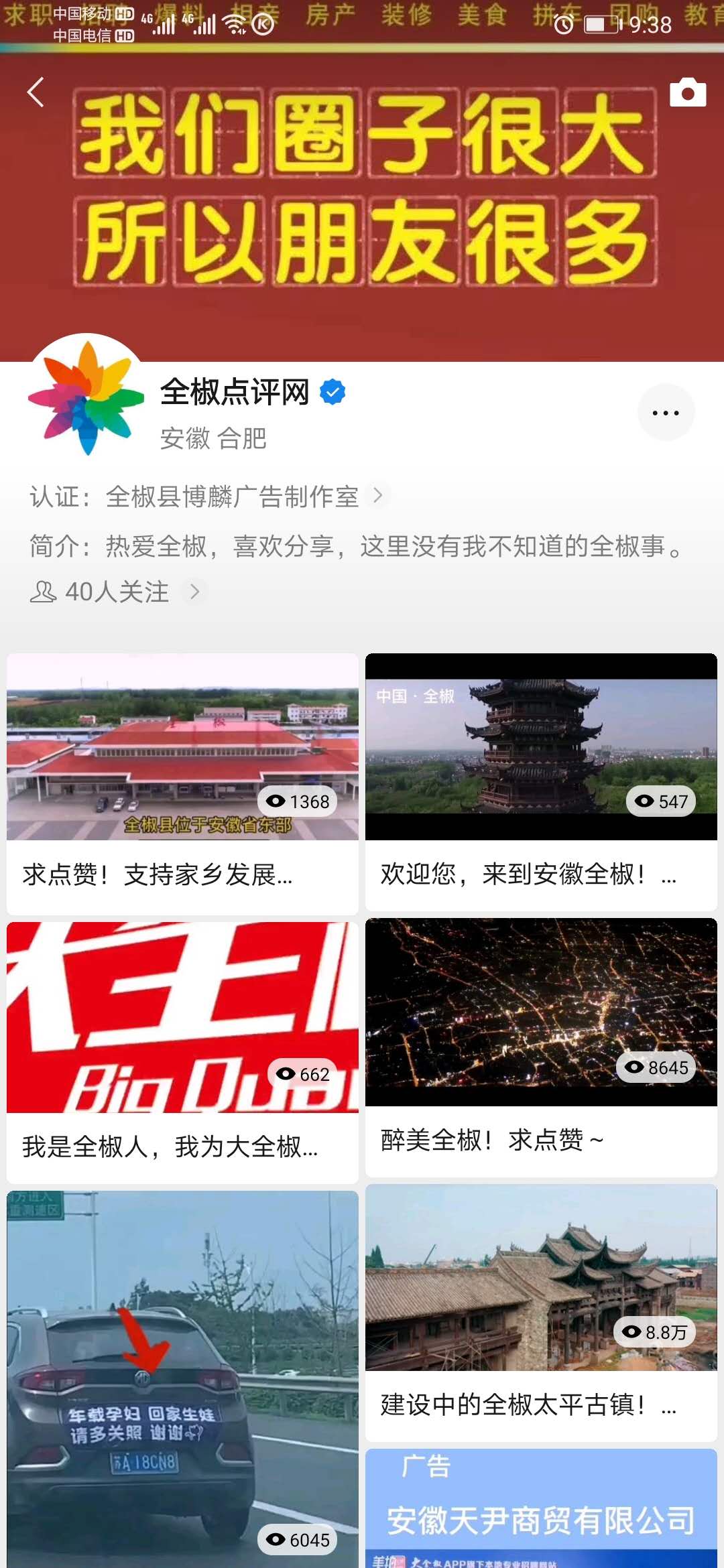Open the camera icon on the banner

688,92
